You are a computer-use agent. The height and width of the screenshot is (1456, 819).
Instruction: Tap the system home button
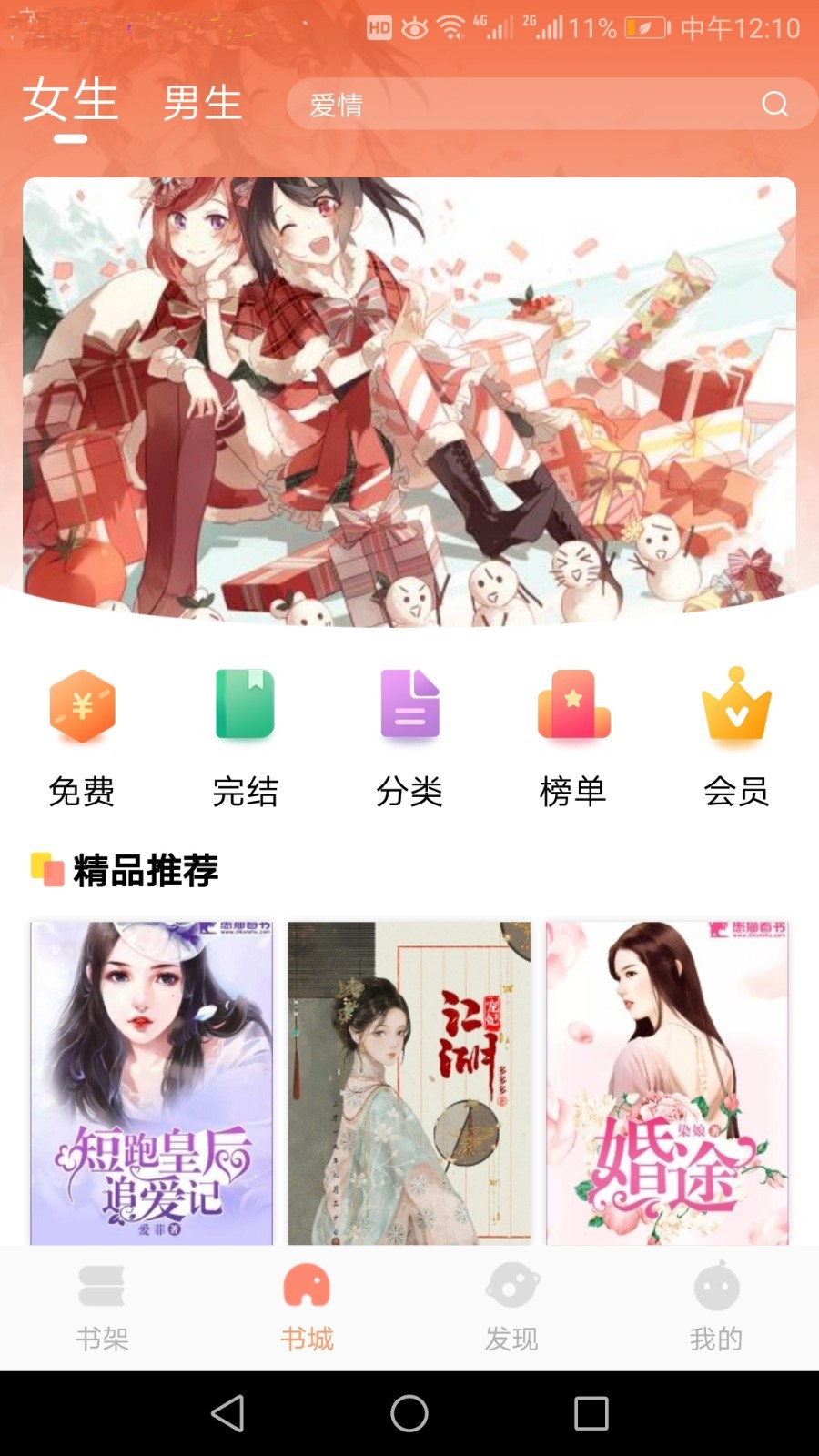409,1413
